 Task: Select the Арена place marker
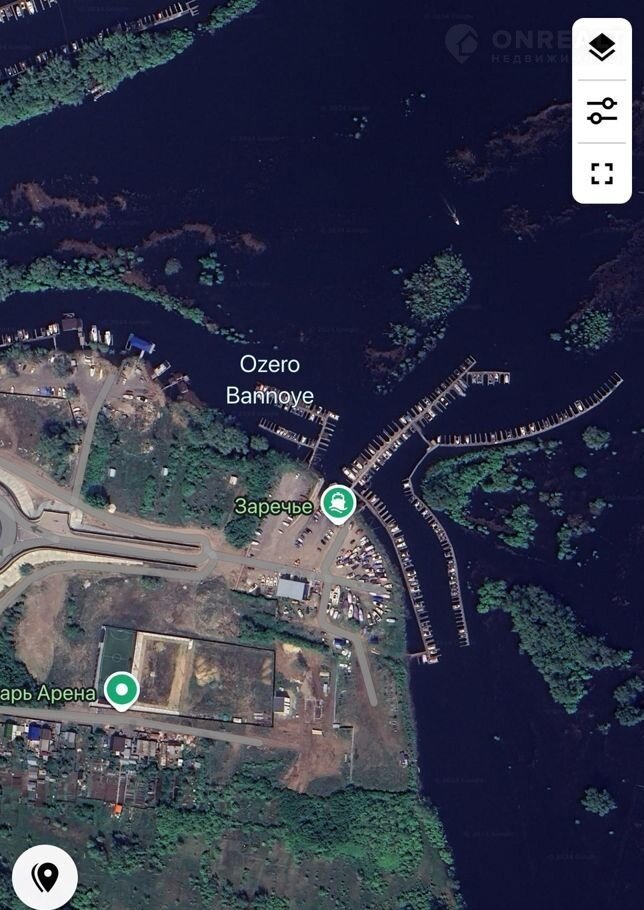pyautogui.click(x=122, y=690)
